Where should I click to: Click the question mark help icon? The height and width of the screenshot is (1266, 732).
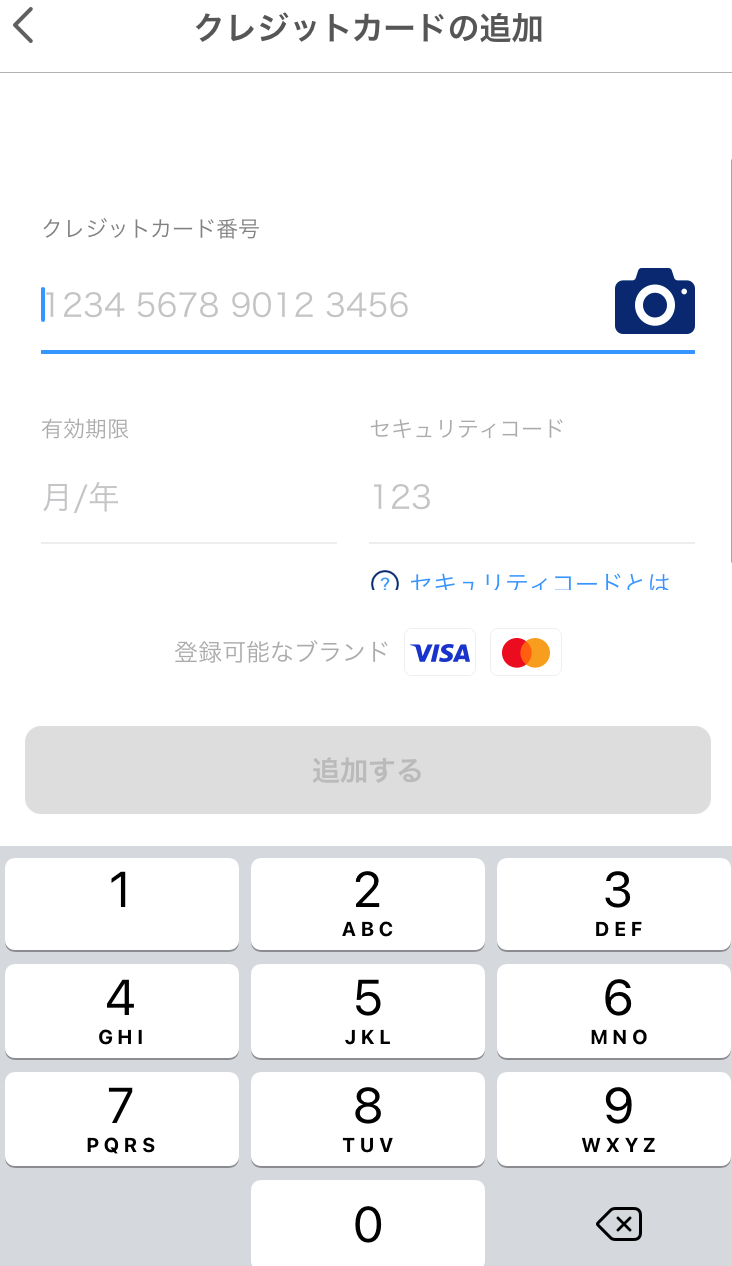pyautogui.click(x=383, y=583)
